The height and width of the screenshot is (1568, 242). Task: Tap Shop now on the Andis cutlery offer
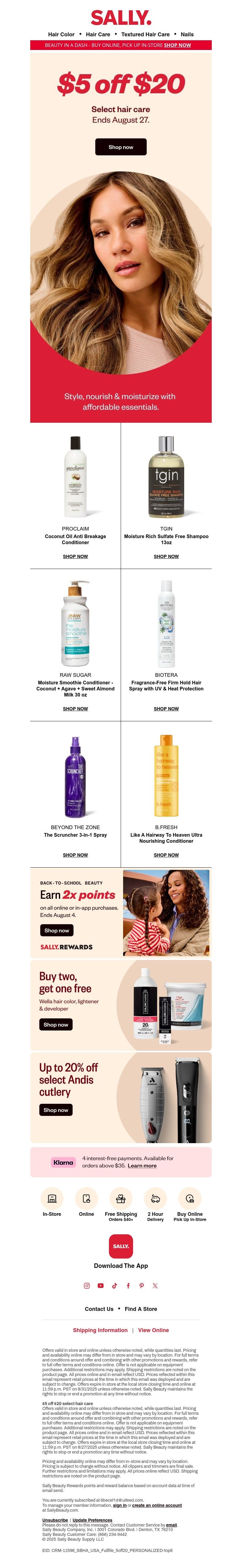point(55,1110)
